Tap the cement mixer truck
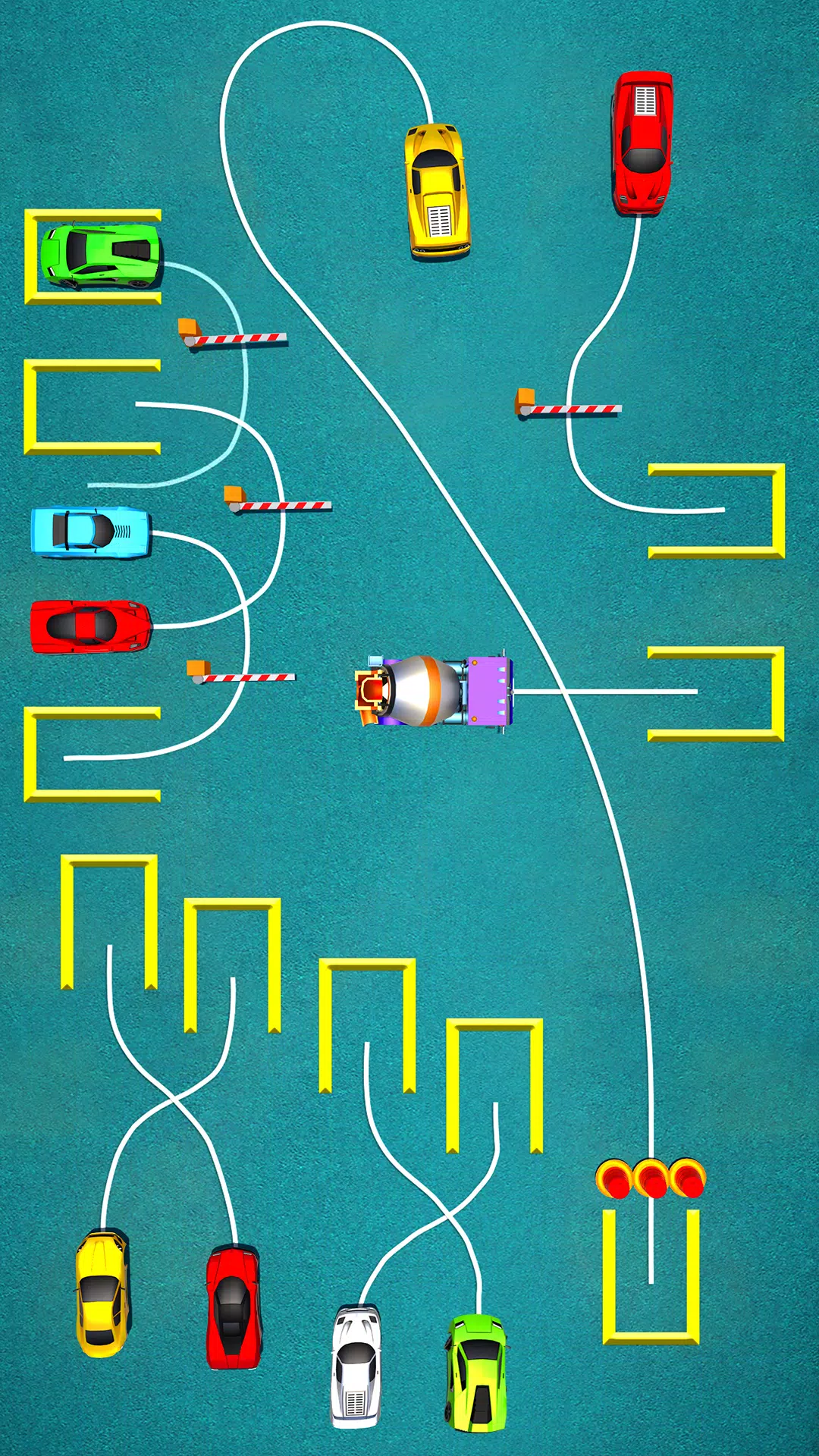The image size is (819, 1456). [433, 691]
